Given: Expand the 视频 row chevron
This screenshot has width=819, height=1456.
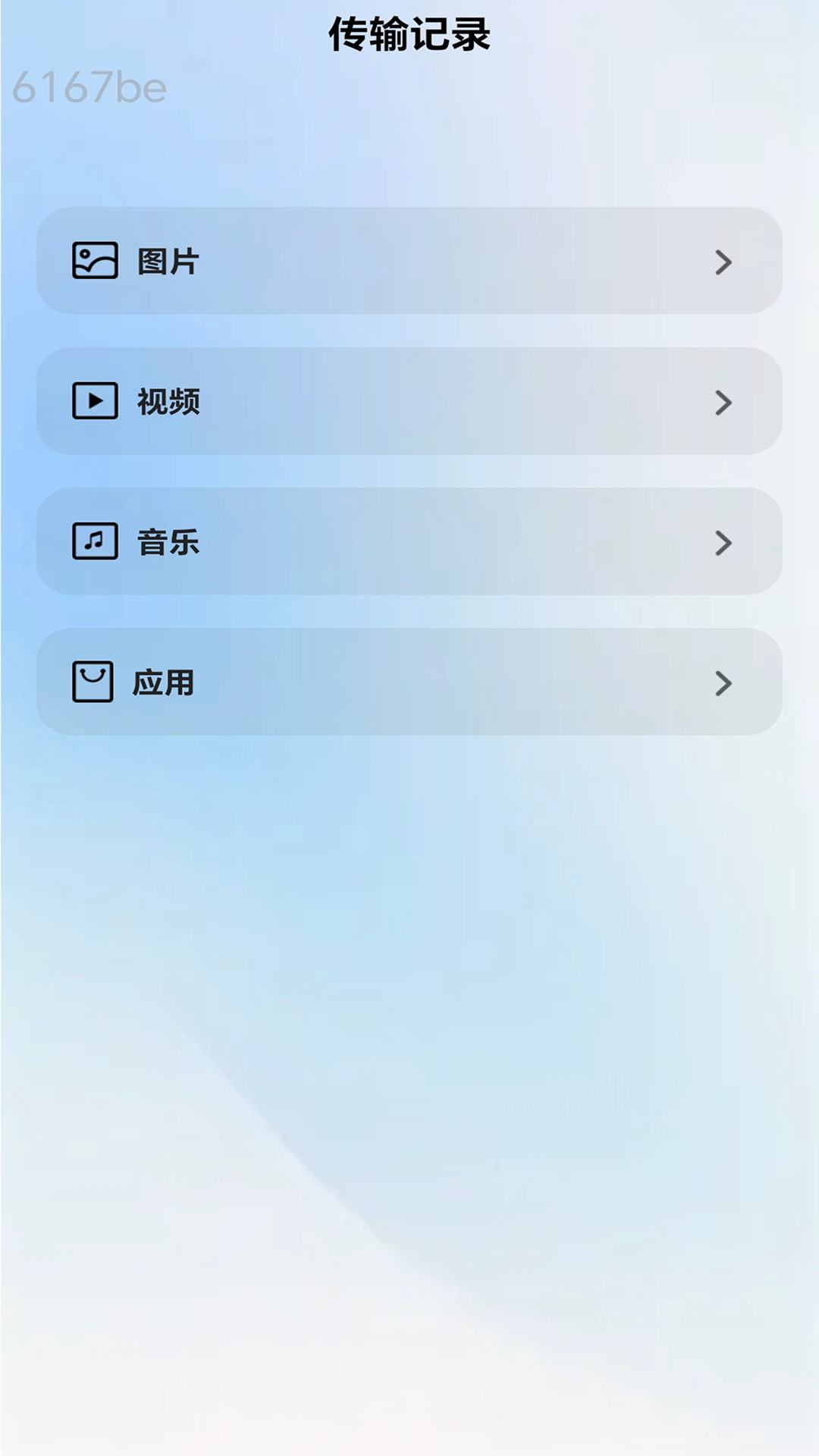Looking at the screenshot, I should tap(724, 402).
